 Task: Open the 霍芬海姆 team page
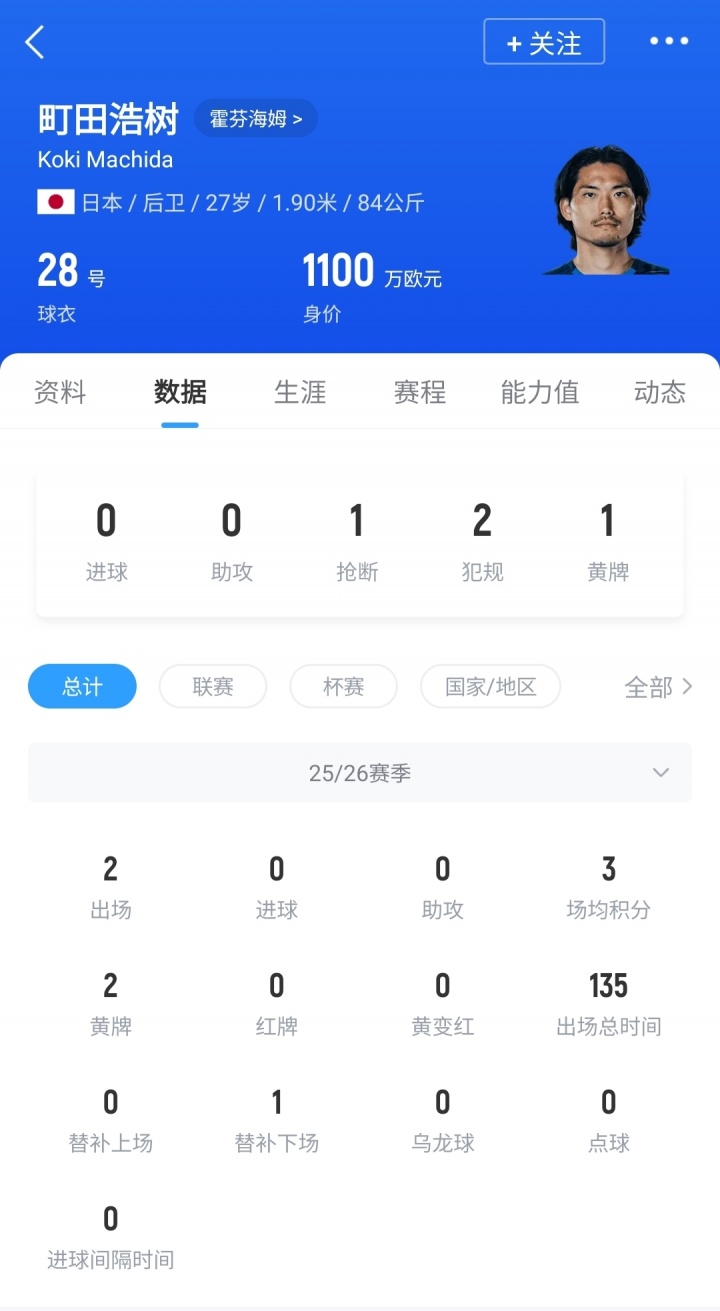coord(256,119)
